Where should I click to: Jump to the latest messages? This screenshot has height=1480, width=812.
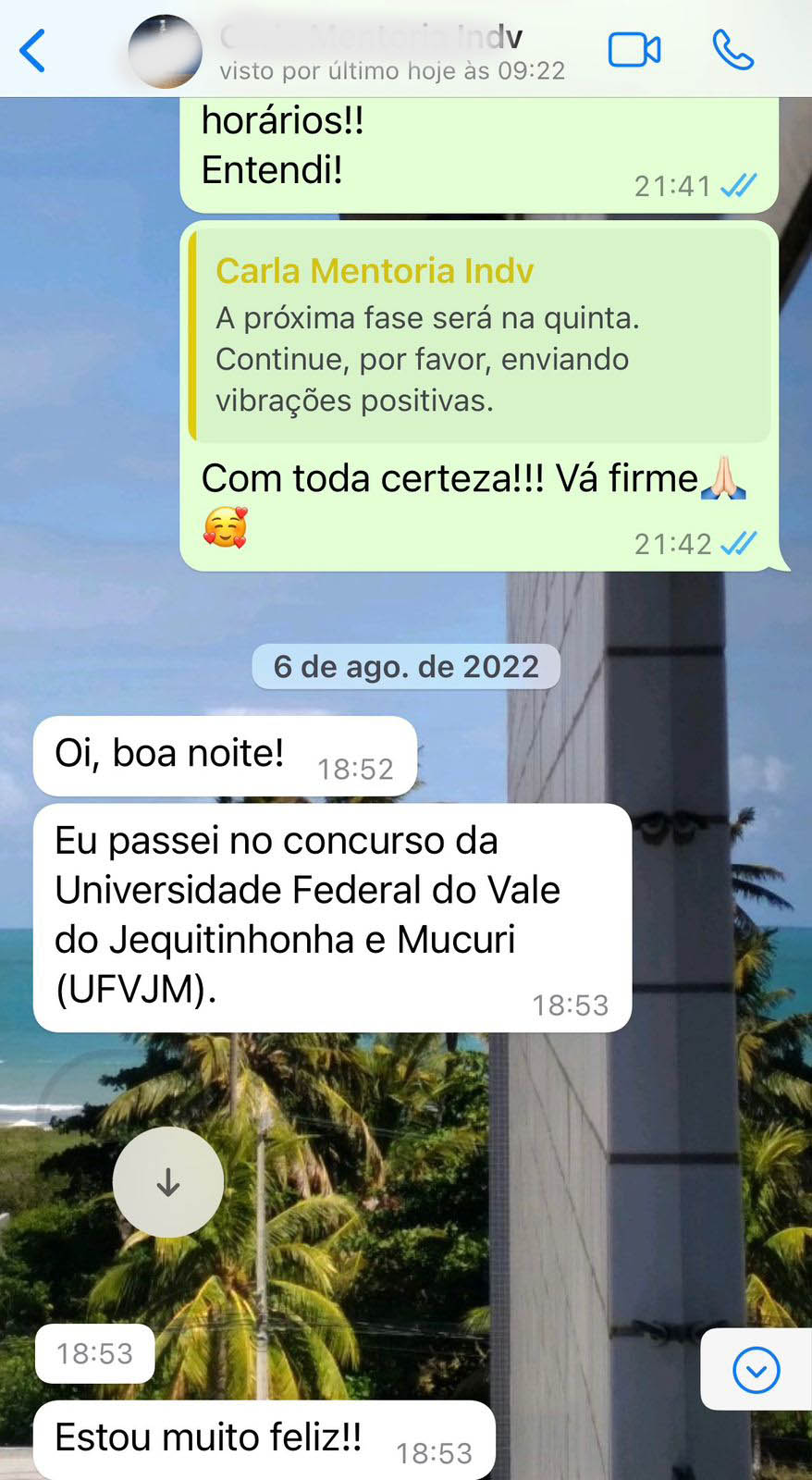756,1370
